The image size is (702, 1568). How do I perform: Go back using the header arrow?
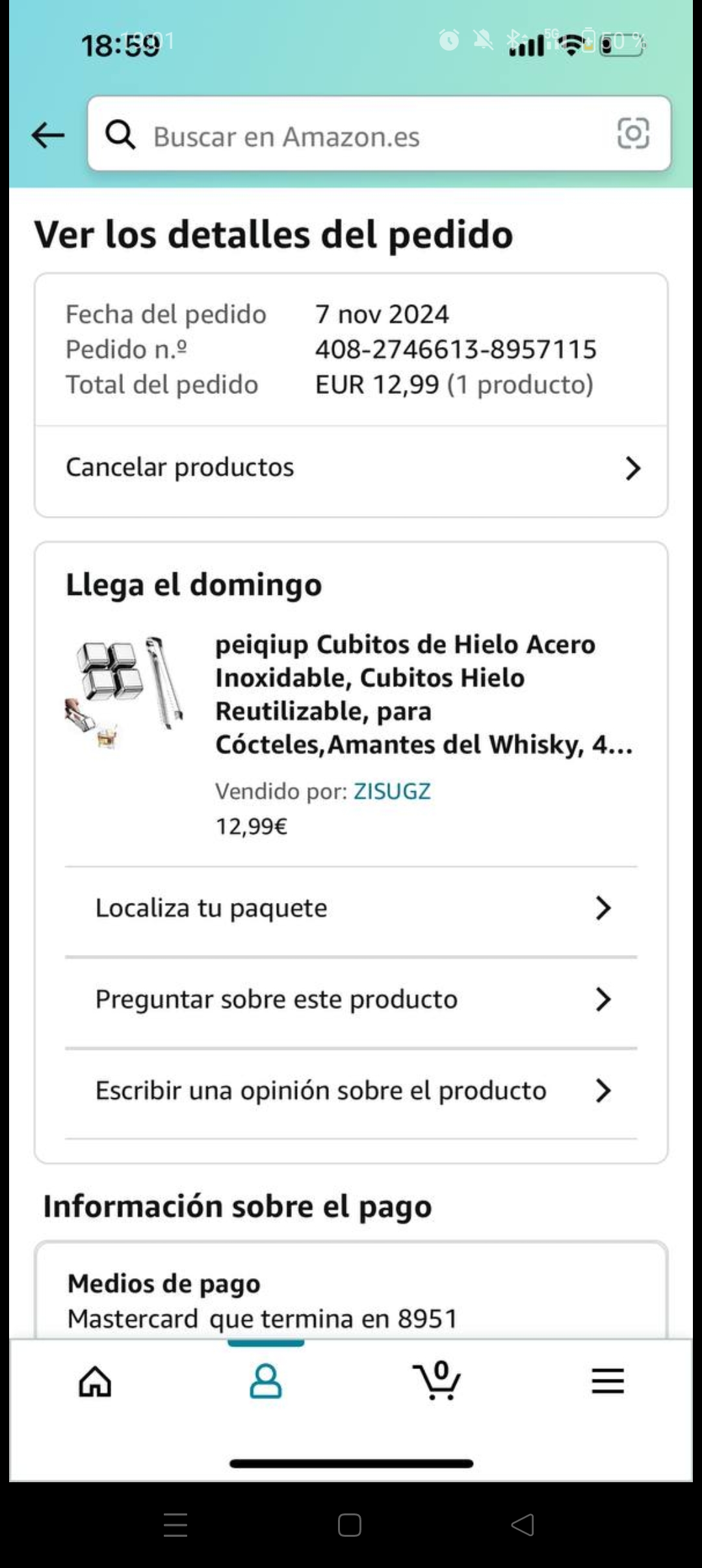(48, 135)
